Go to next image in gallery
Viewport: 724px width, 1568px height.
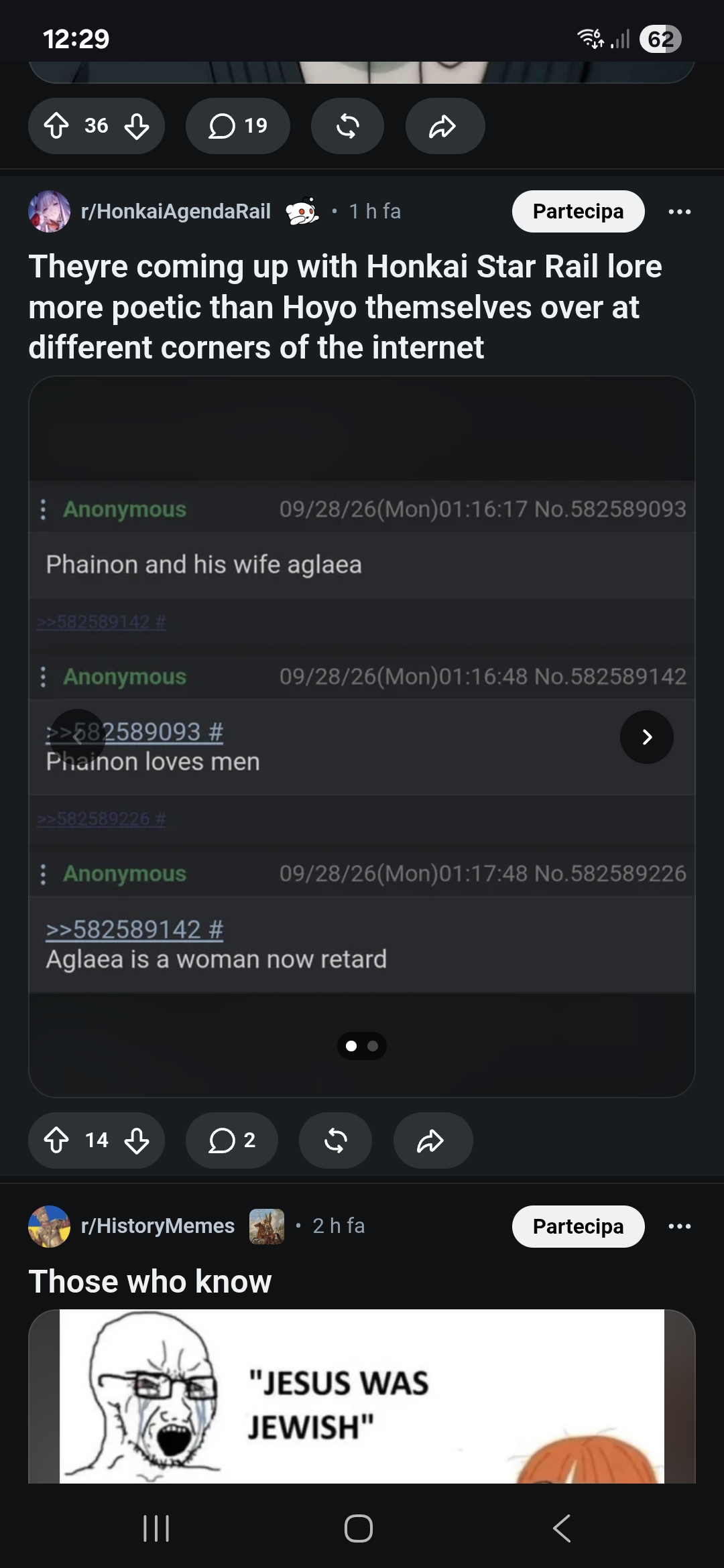click(x=647, y=737)
